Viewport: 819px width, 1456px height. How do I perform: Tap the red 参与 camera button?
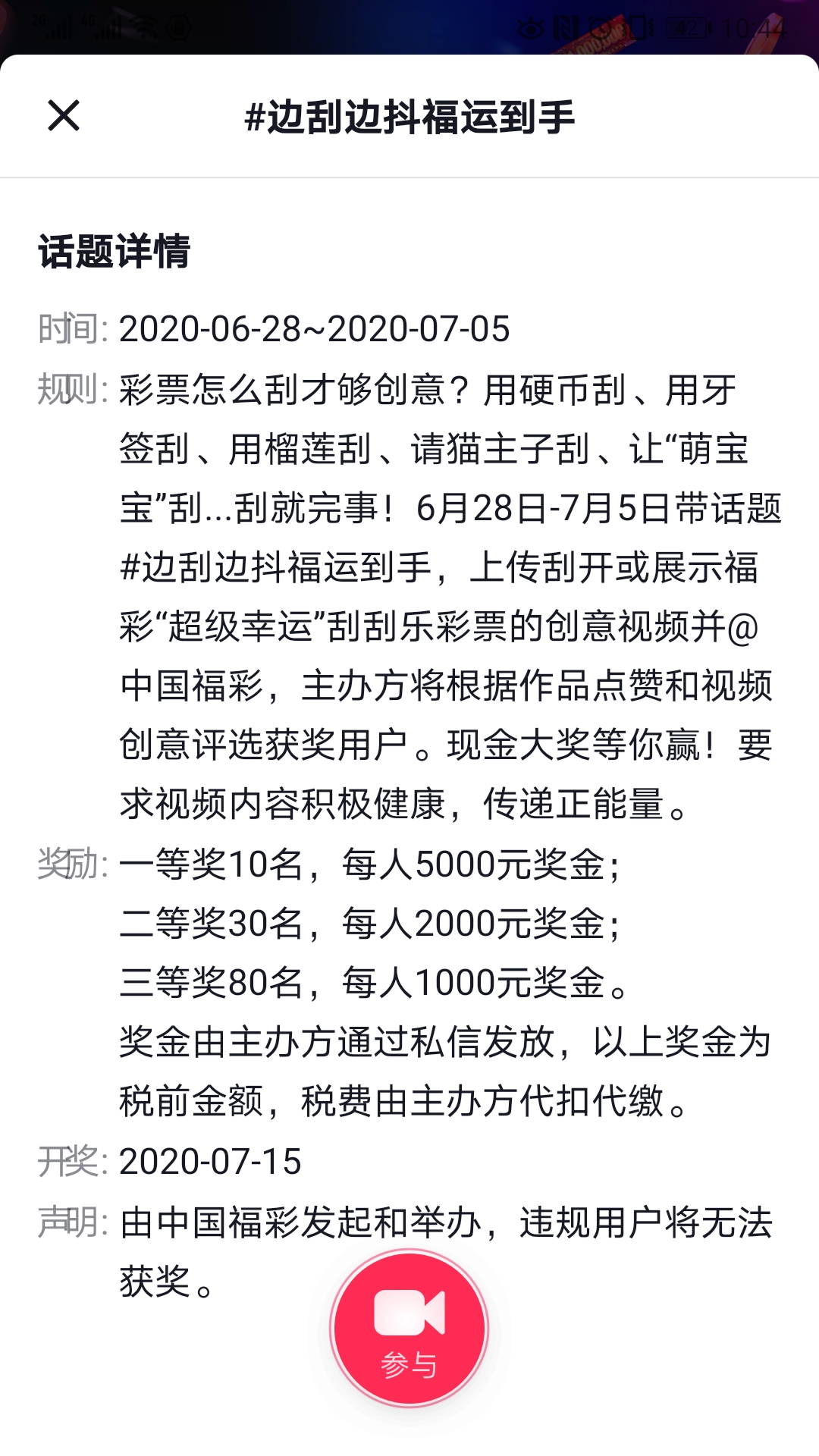click(x=409, y=1329)
